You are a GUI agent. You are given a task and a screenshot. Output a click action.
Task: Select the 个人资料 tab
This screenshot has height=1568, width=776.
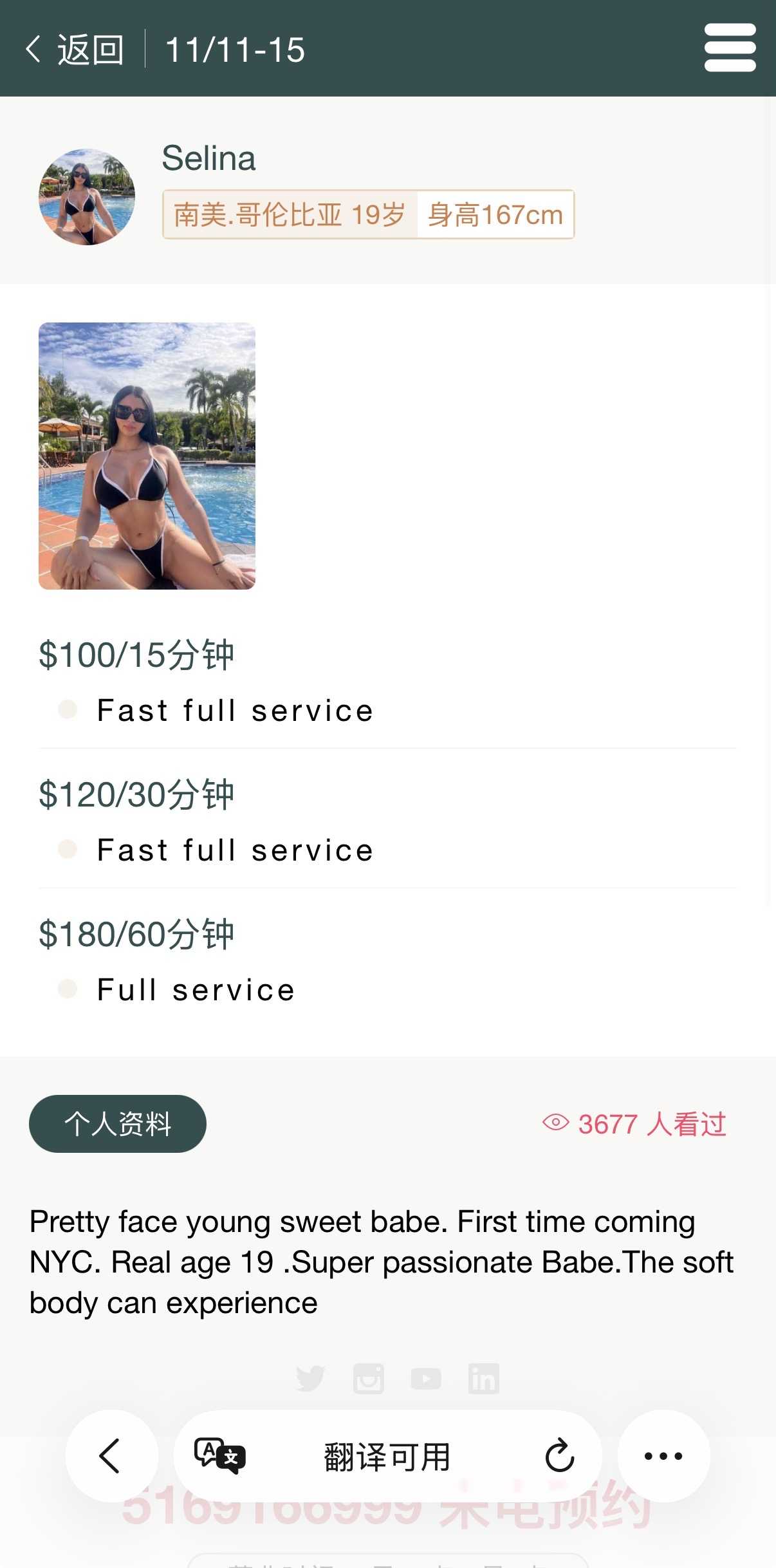(x=117, y=1124)
